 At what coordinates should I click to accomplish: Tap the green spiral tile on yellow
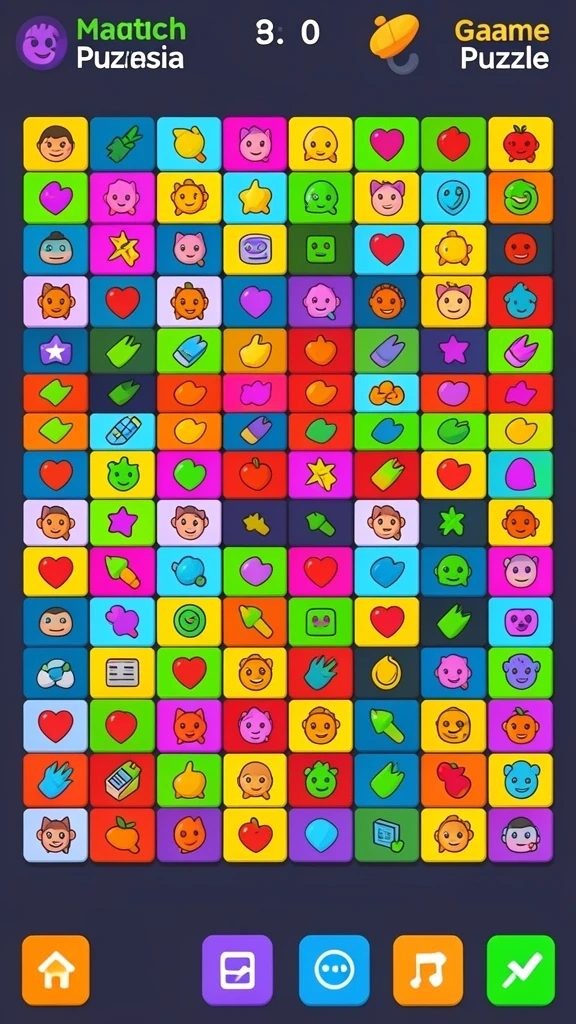pos(189,620)
